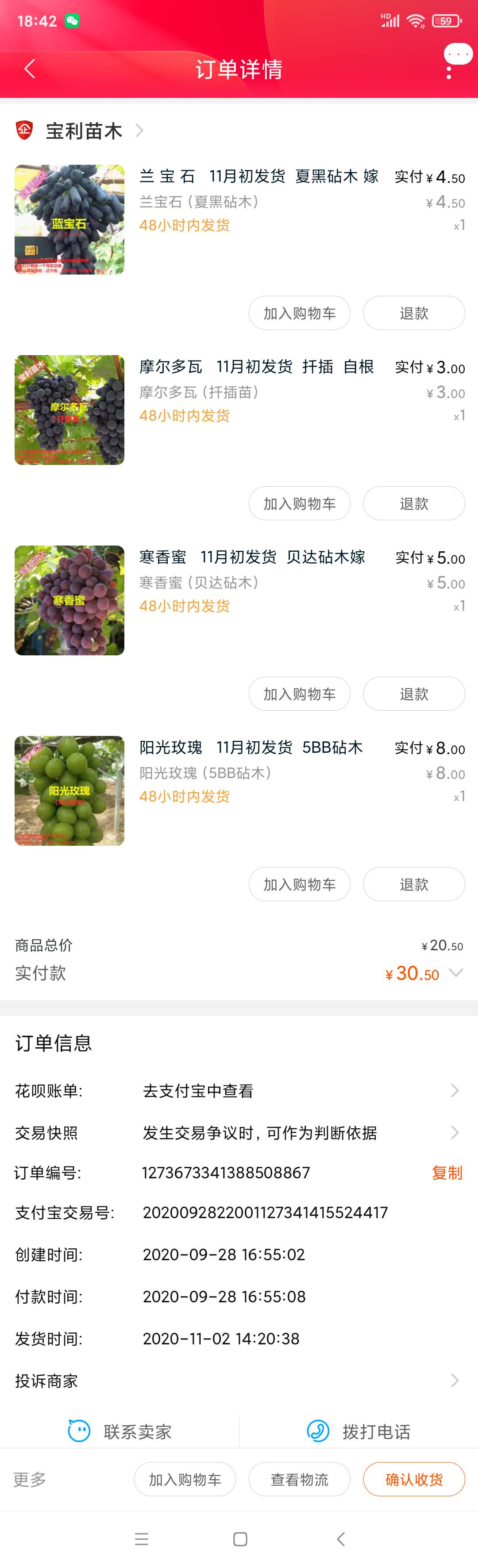Image resolution: width=478 pixels, height=1568 pixels.
Task: Go back from the order details page
Action: tap(29, 69)
